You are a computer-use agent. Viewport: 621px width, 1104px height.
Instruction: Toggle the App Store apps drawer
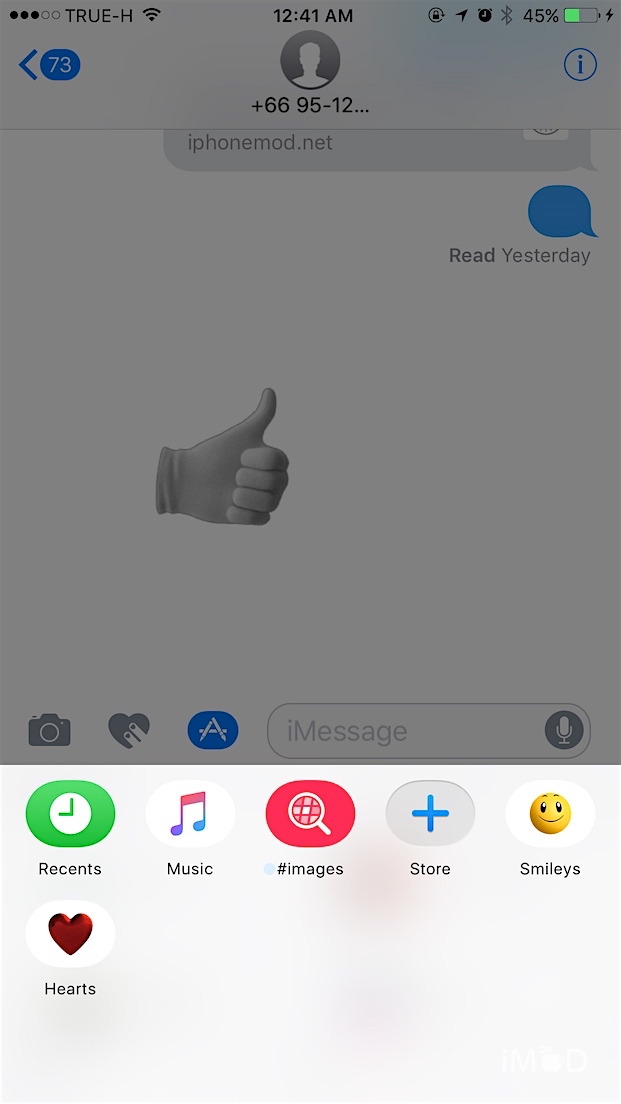213,731
